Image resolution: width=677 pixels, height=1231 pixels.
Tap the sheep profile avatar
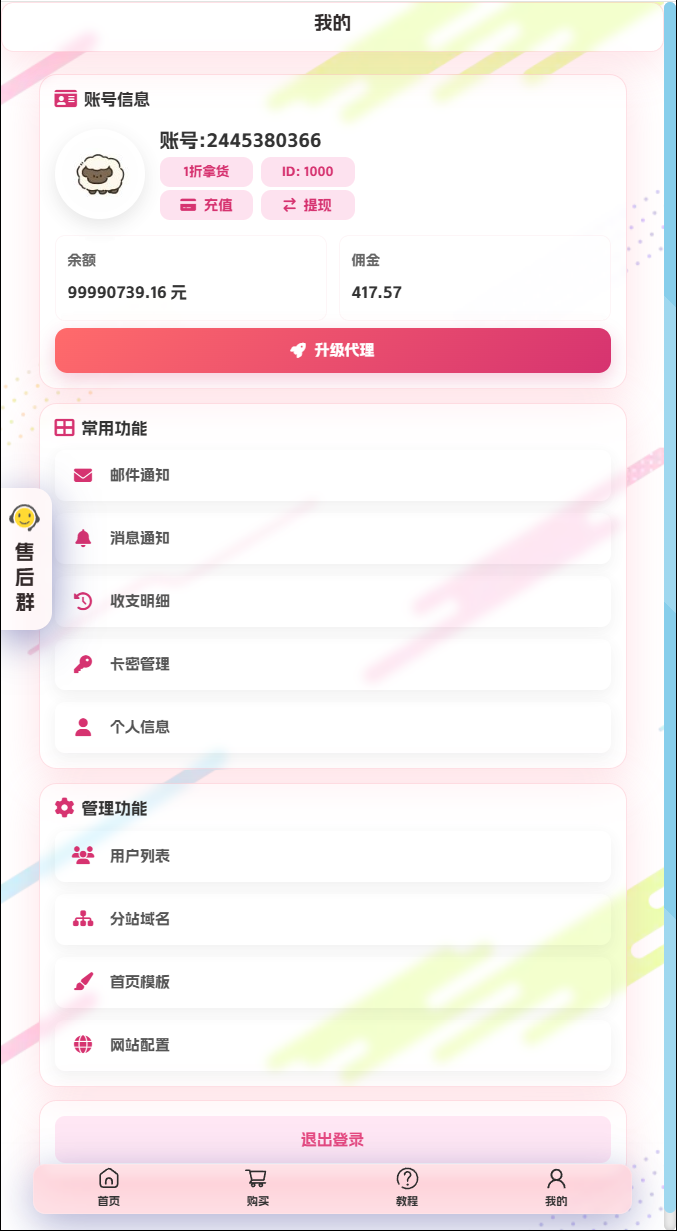100,174
